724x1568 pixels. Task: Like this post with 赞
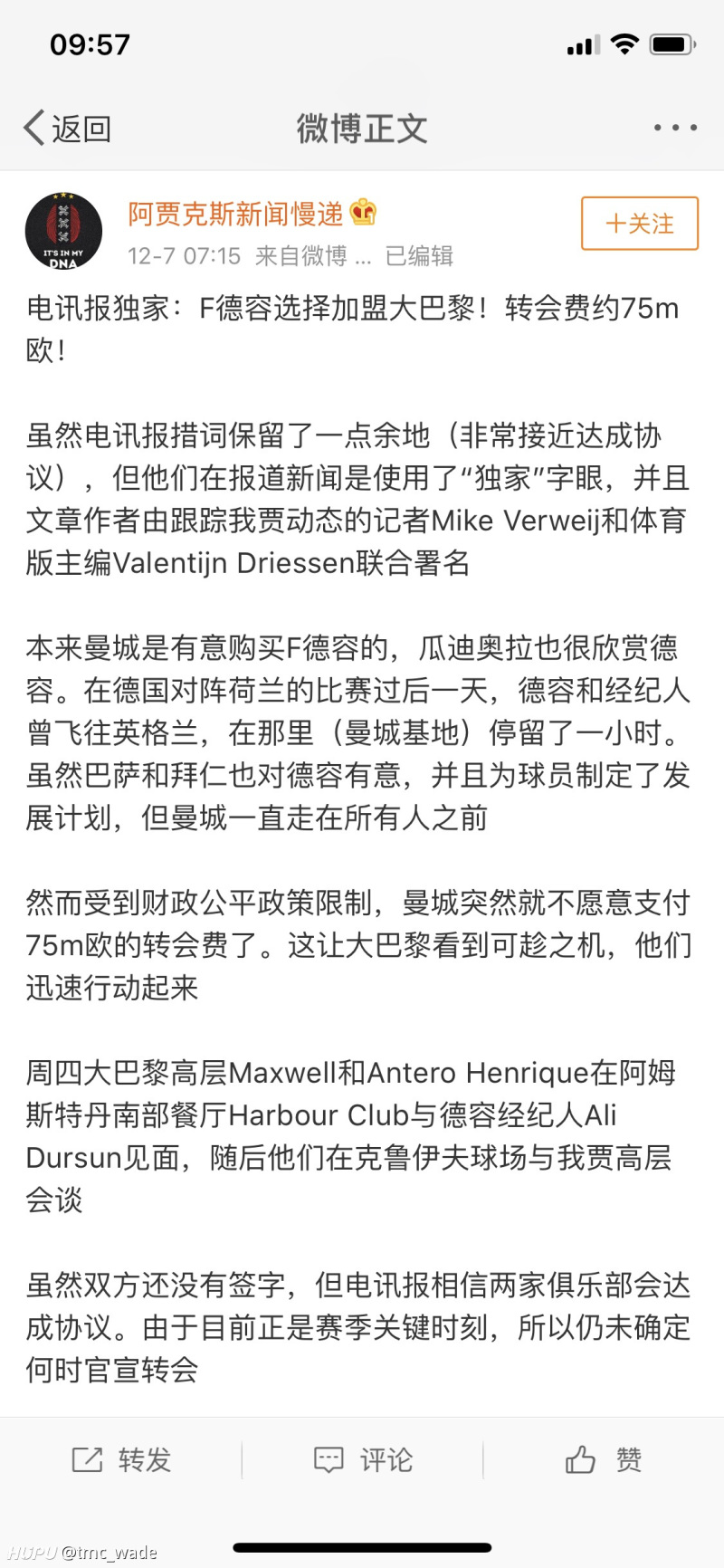(x=604, y=1459)
